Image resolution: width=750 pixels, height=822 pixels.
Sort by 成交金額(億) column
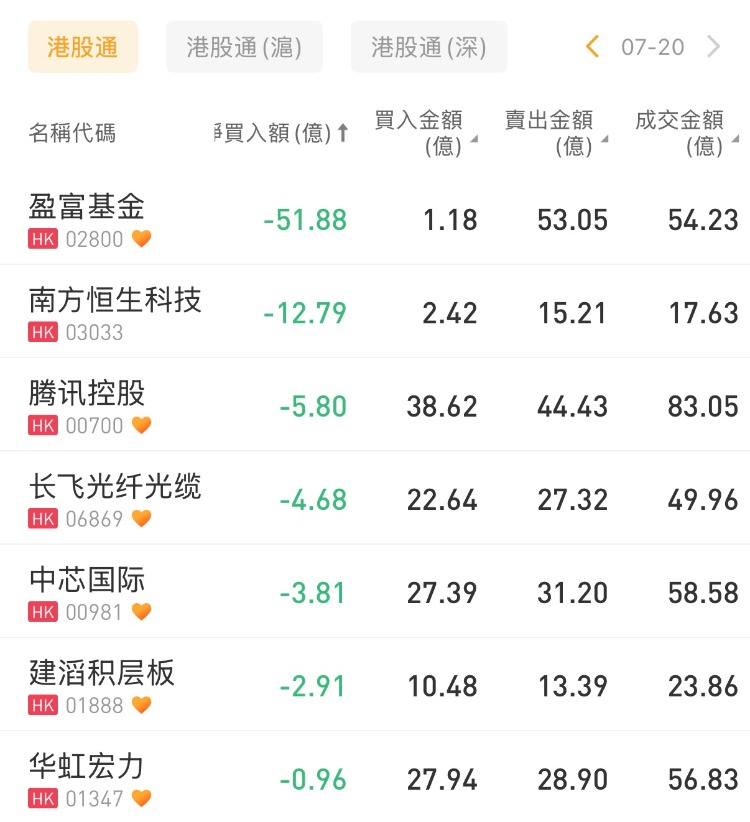click(687, 133)
